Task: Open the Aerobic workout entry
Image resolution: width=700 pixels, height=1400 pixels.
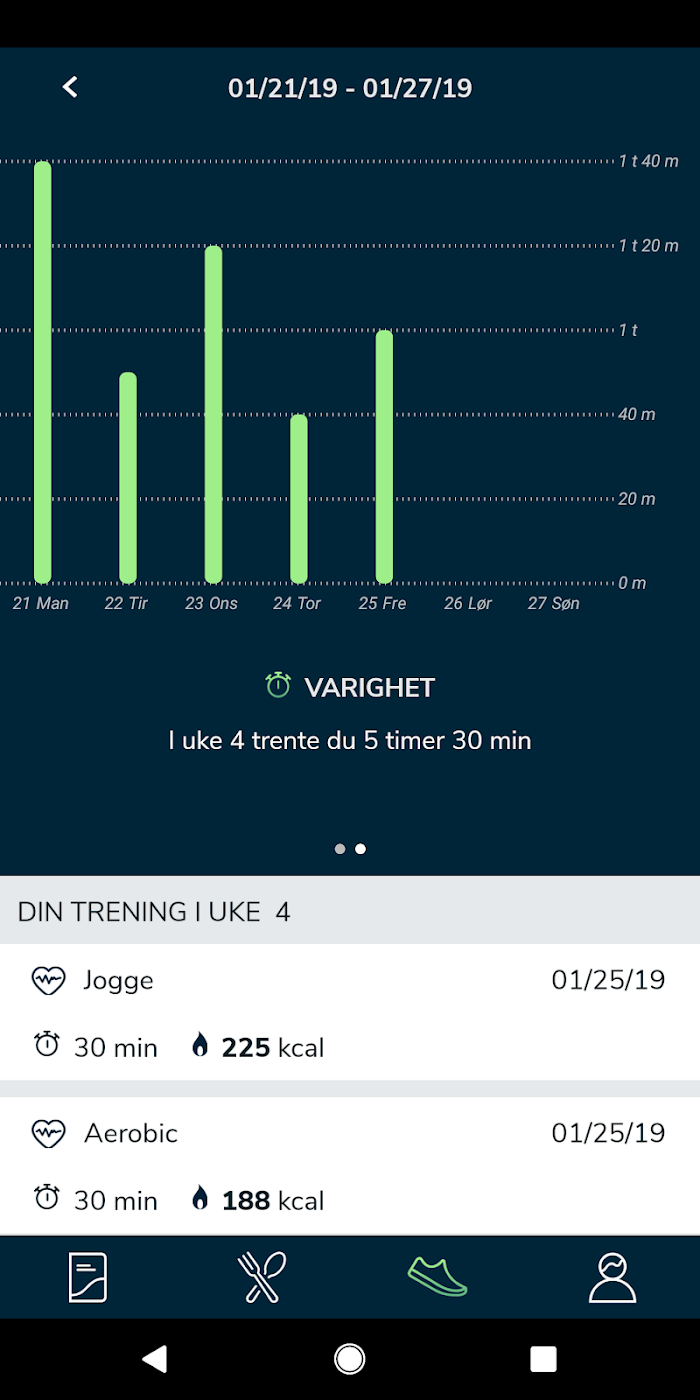Action: point(350,1166)
